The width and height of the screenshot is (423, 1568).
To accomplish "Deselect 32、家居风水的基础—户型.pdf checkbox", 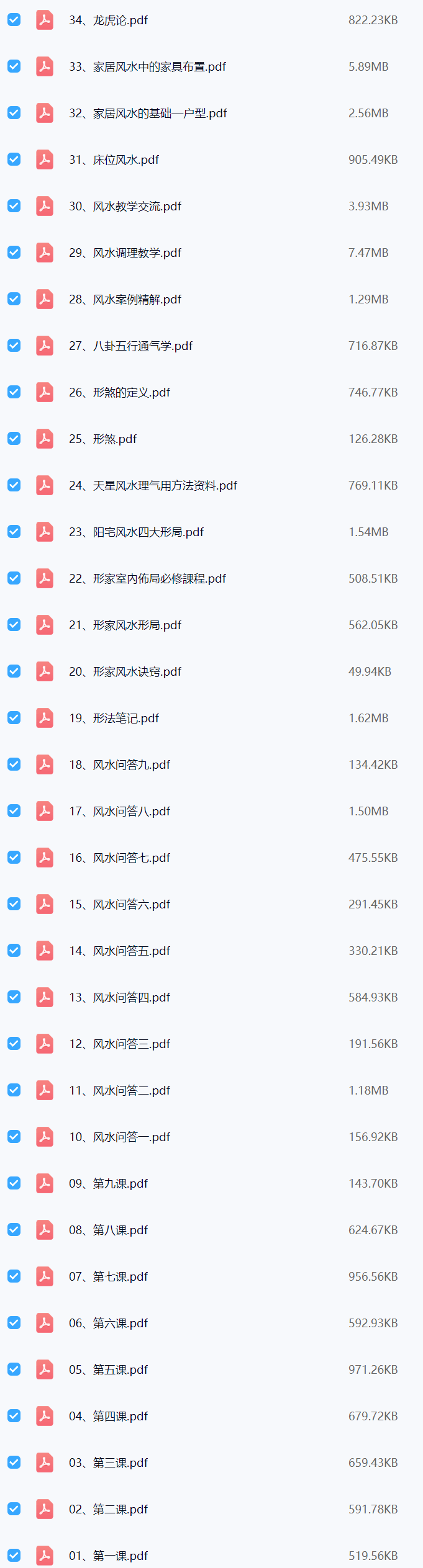I will [x=14, y=113].
